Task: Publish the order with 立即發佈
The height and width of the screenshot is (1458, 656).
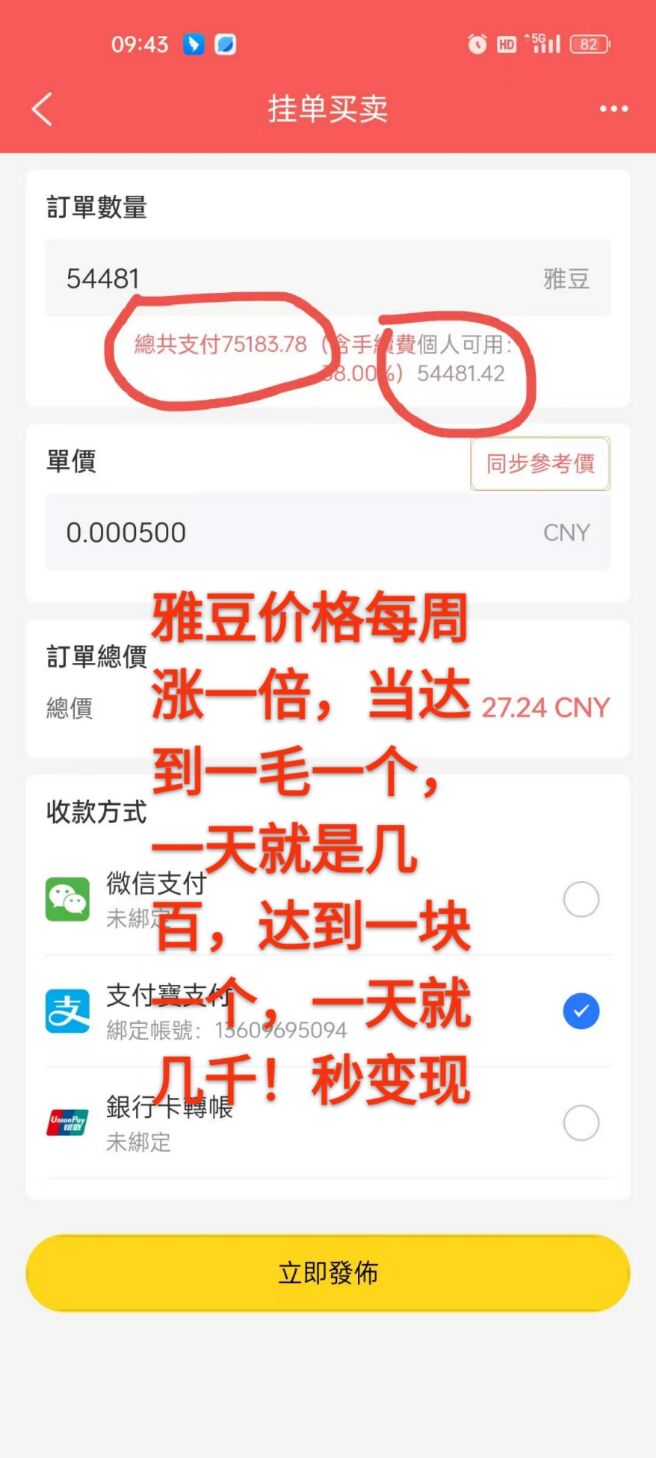Action: (328, 1273)
